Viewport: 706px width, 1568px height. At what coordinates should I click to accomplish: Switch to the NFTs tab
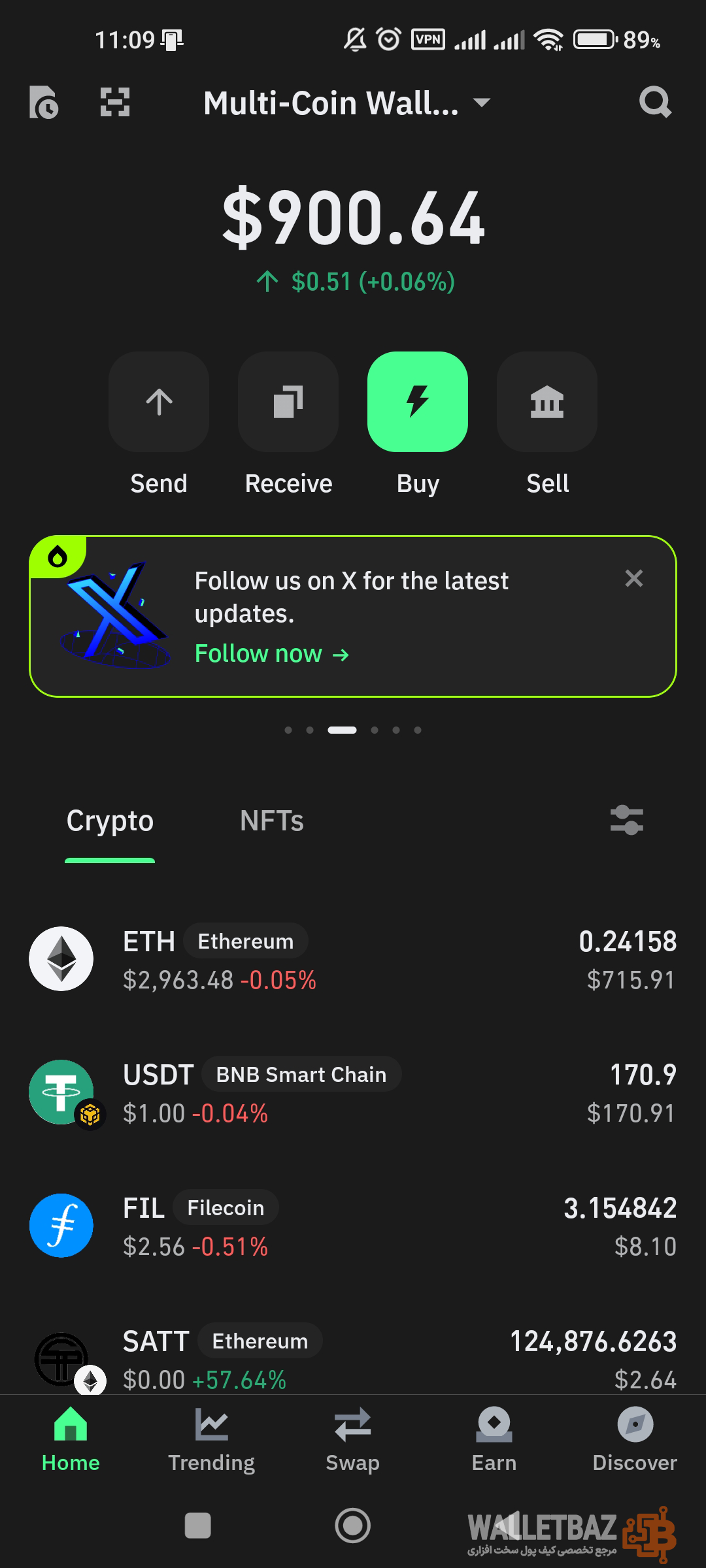coord(271,821)
